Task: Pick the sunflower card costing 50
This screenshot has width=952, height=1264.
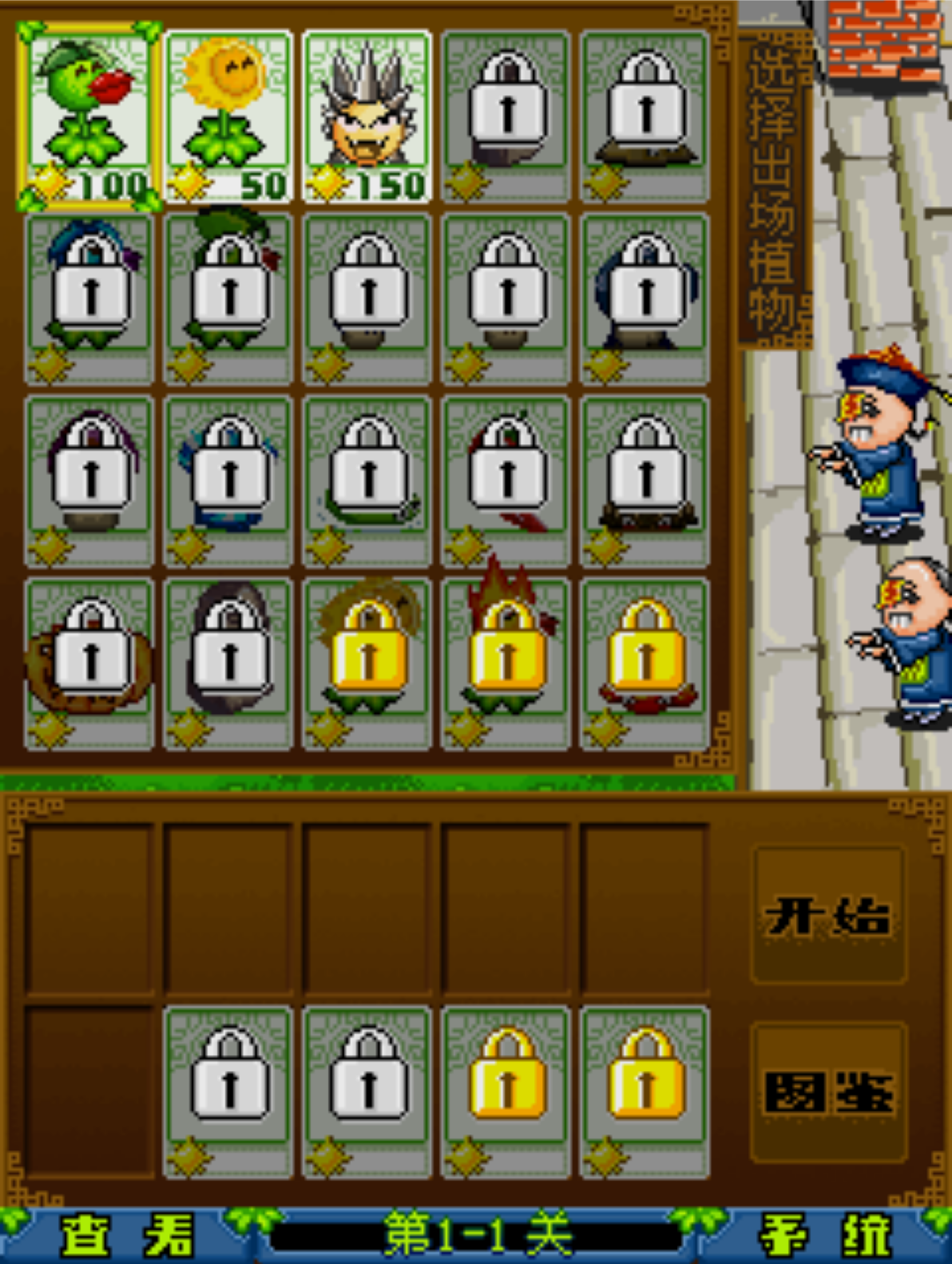Action: click(228, 117)
